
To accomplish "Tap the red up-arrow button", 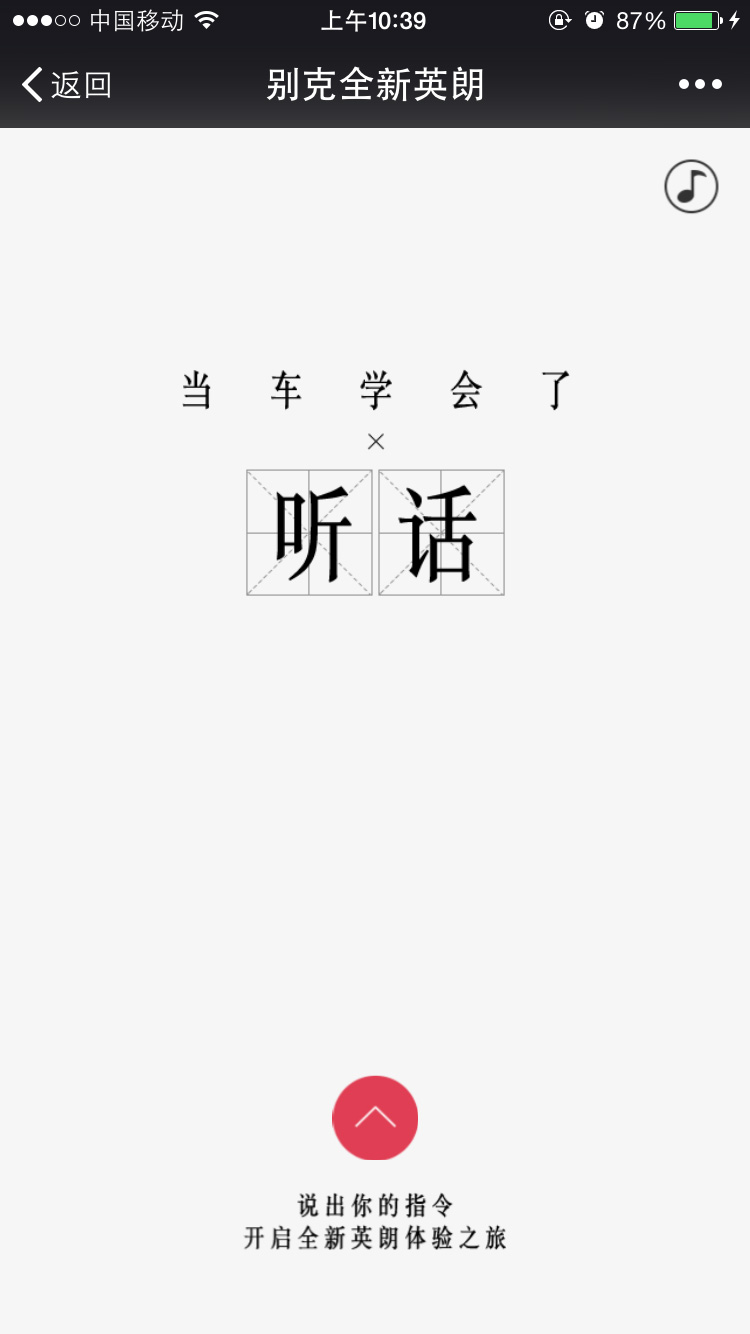I will coord(375,1118).
